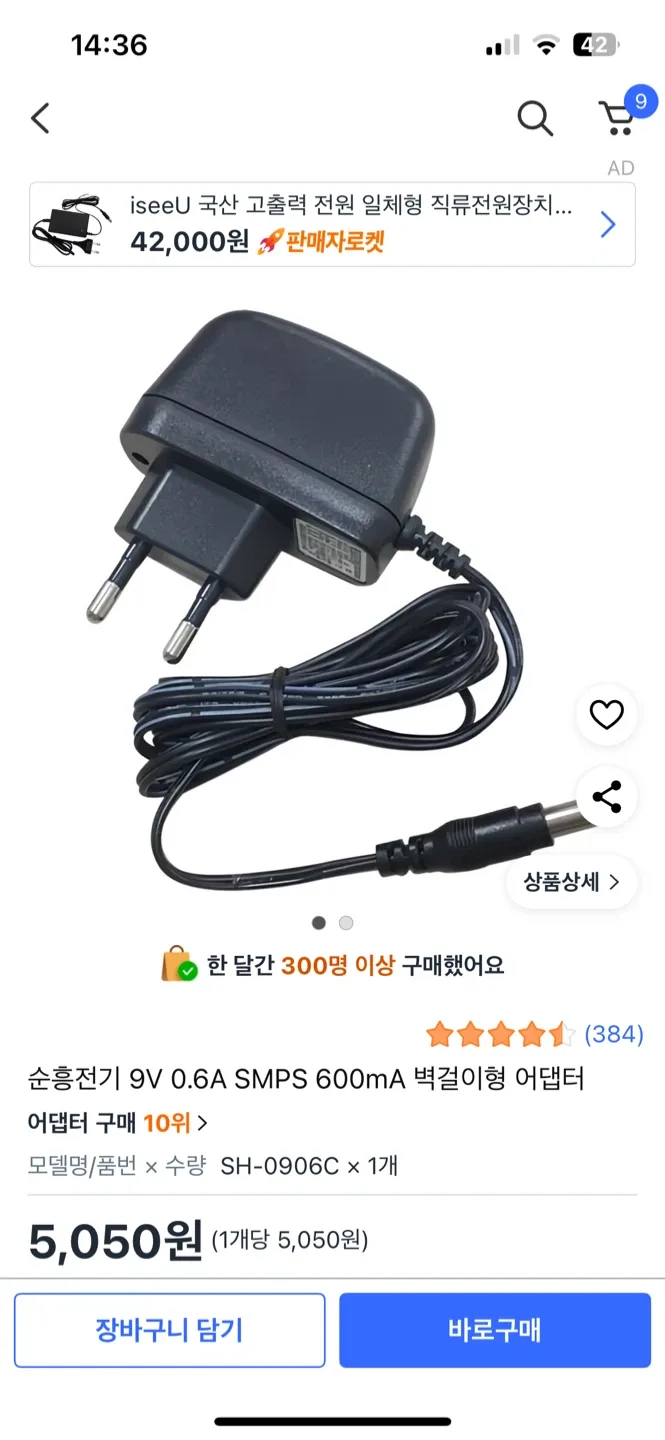Image resolution: width=665 pixels, height=1440 pixels.
Task: Go back to the previous page
Action: (40, 119)
